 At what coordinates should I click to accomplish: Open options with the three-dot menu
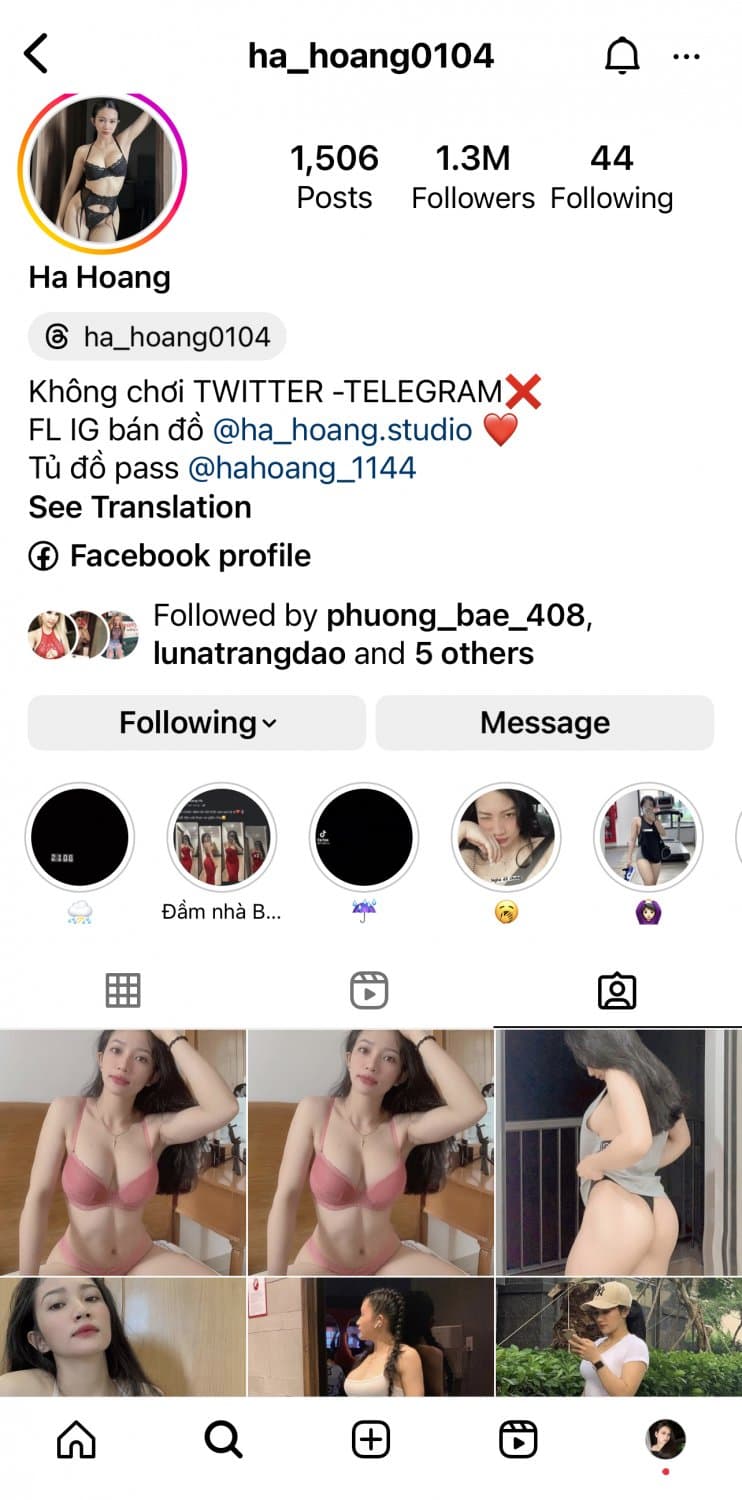pos(686,55)
